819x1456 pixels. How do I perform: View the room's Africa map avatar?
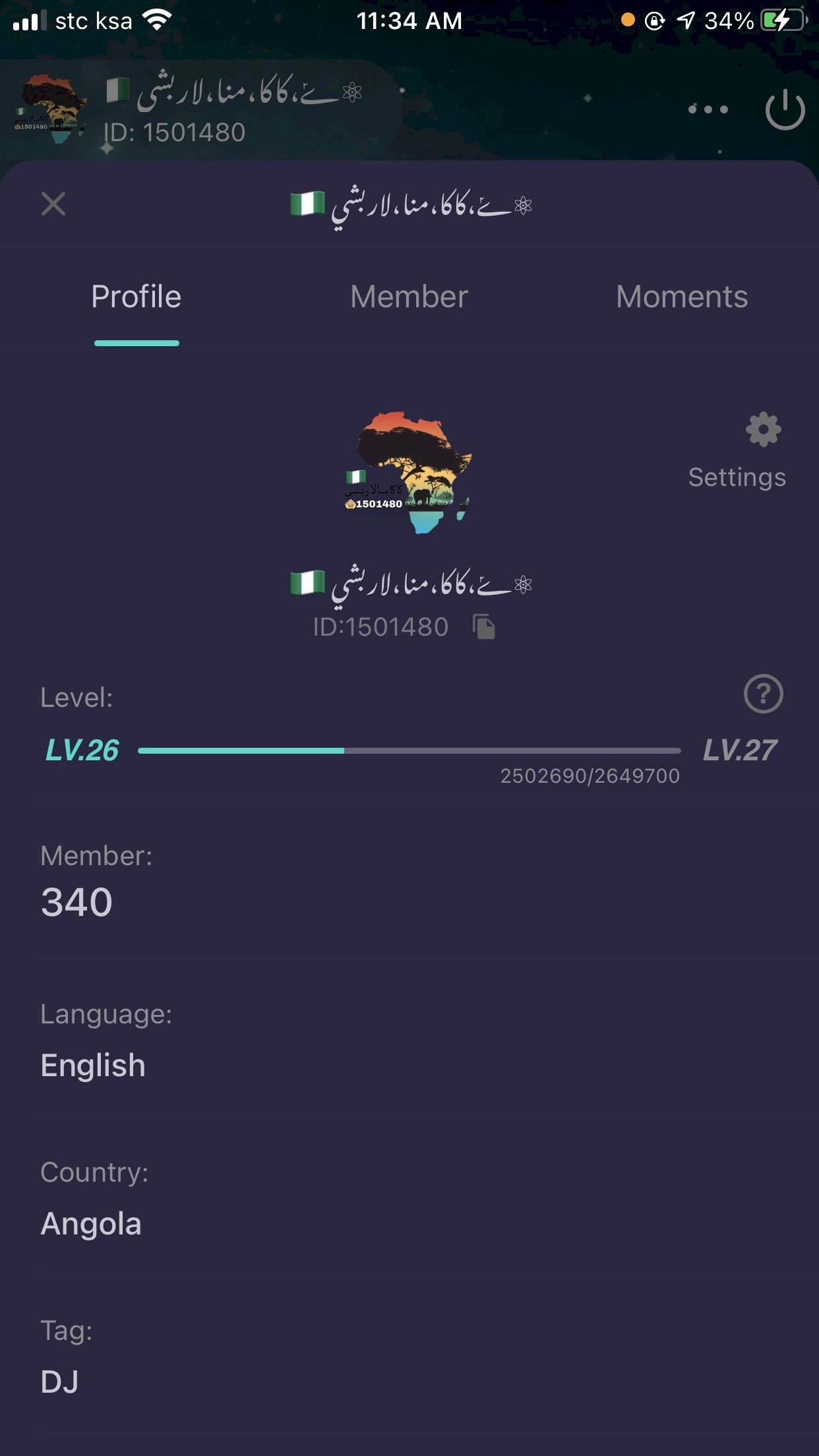coord(409,473)
